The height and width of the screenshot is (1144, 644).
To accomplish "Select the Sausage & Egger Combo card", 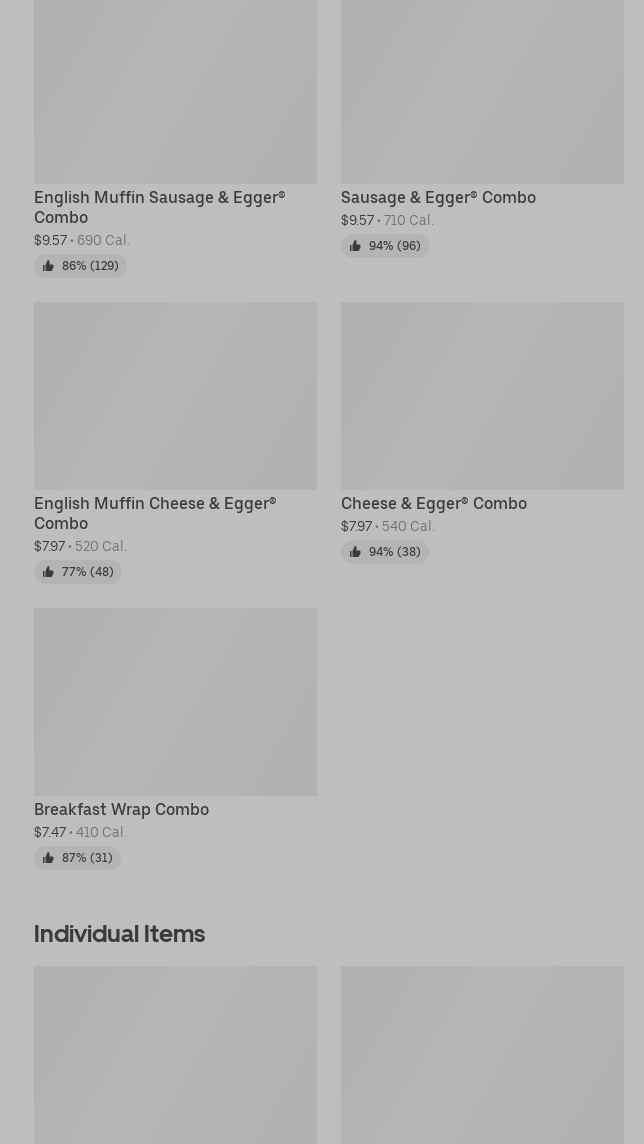I will (x=482, y=128).
